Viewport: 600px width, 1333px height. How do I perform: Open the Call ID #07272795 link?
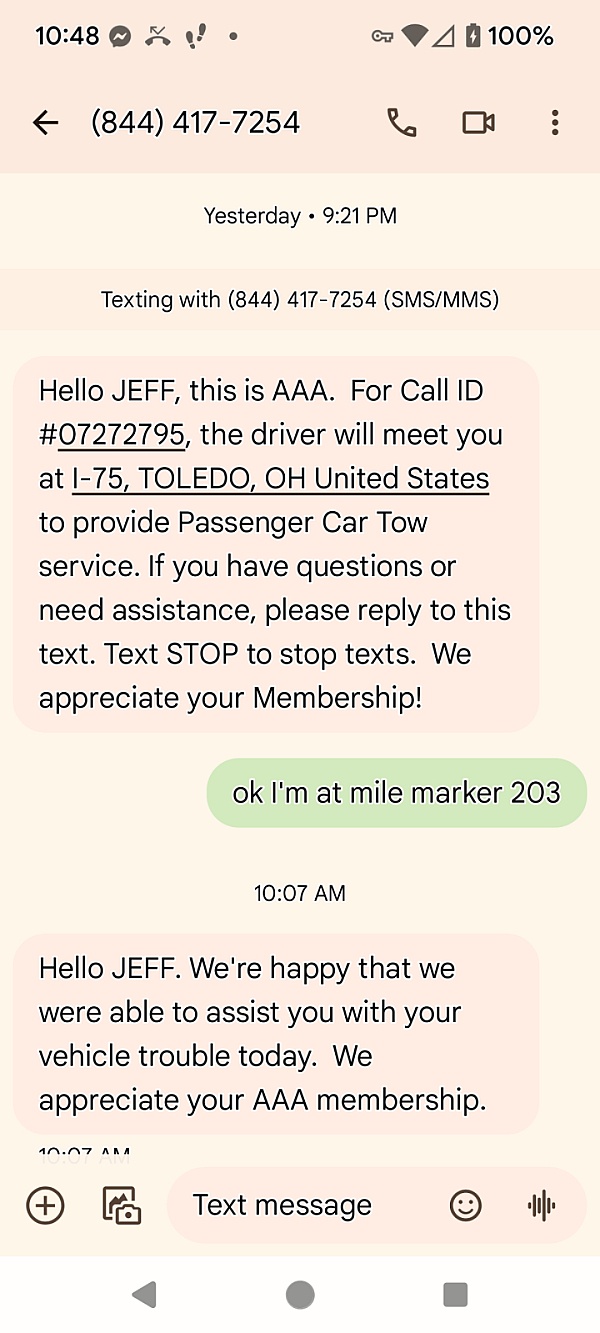tap(121, 435)
